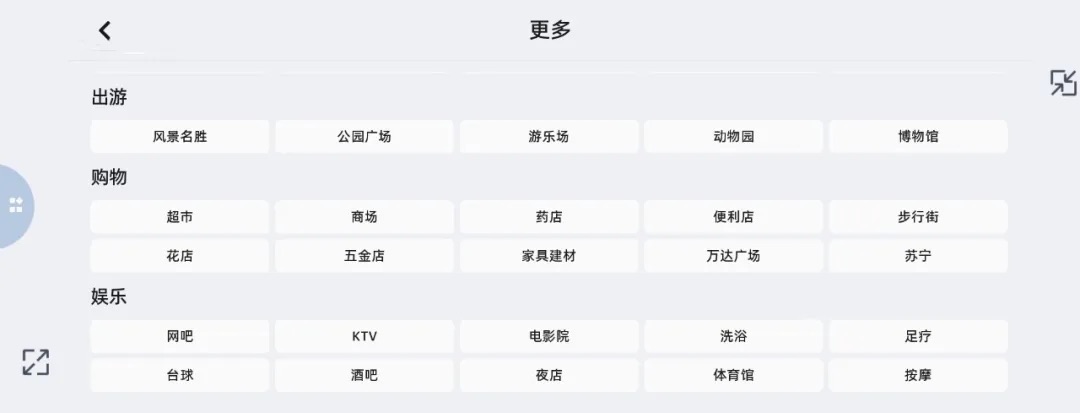Choose the 超市 shopping chip

click(180, 217)
